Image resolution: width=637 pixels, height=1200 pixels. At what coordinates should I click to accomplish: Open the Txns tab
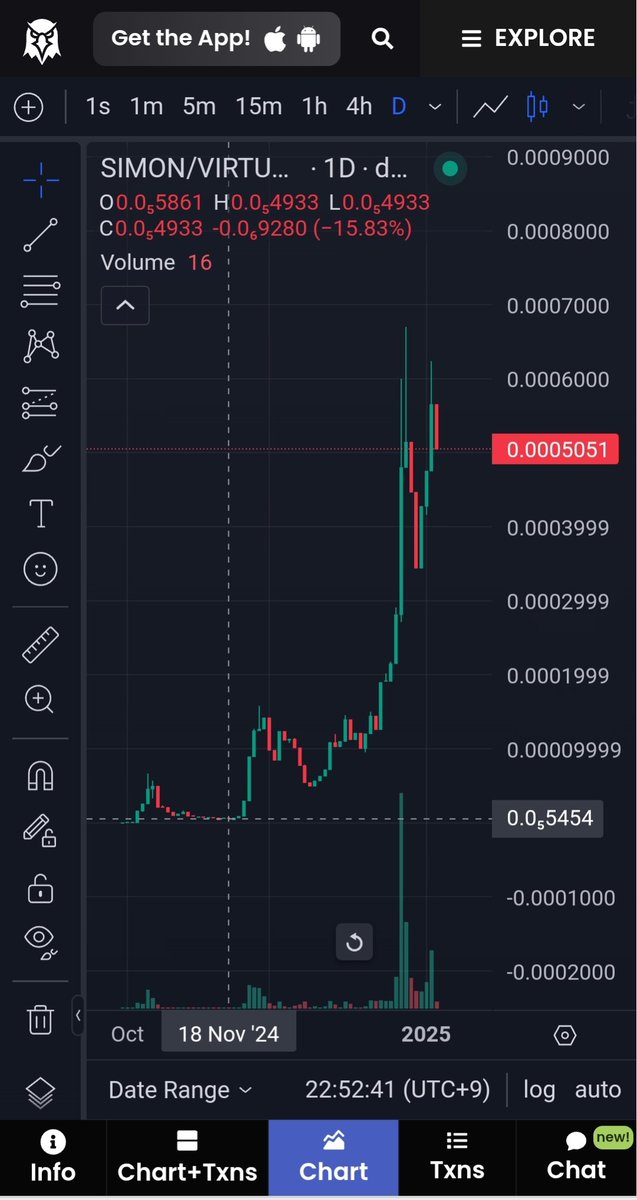click(457, 1158)
